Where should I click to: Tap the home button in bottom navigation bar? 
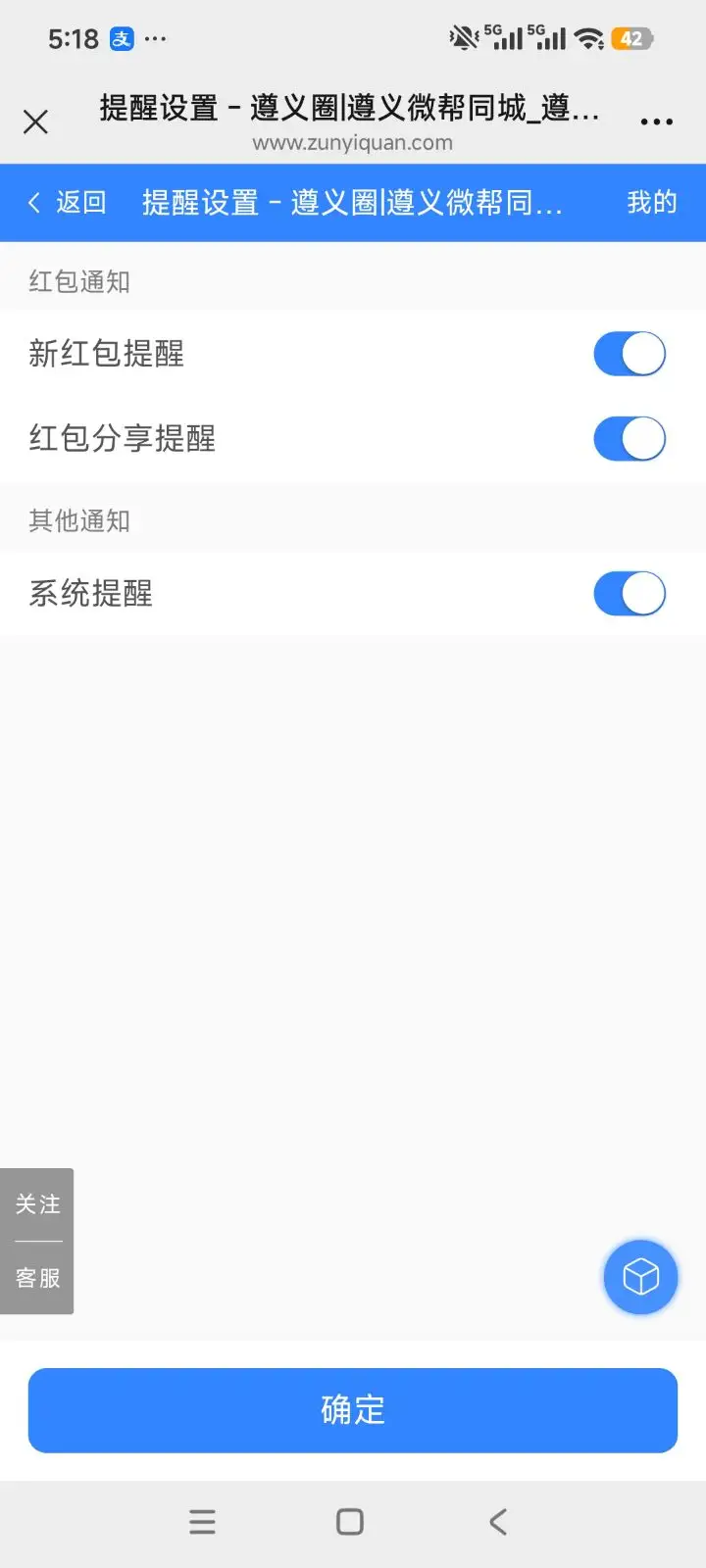pyautogui.click(x=349, y=1522)
